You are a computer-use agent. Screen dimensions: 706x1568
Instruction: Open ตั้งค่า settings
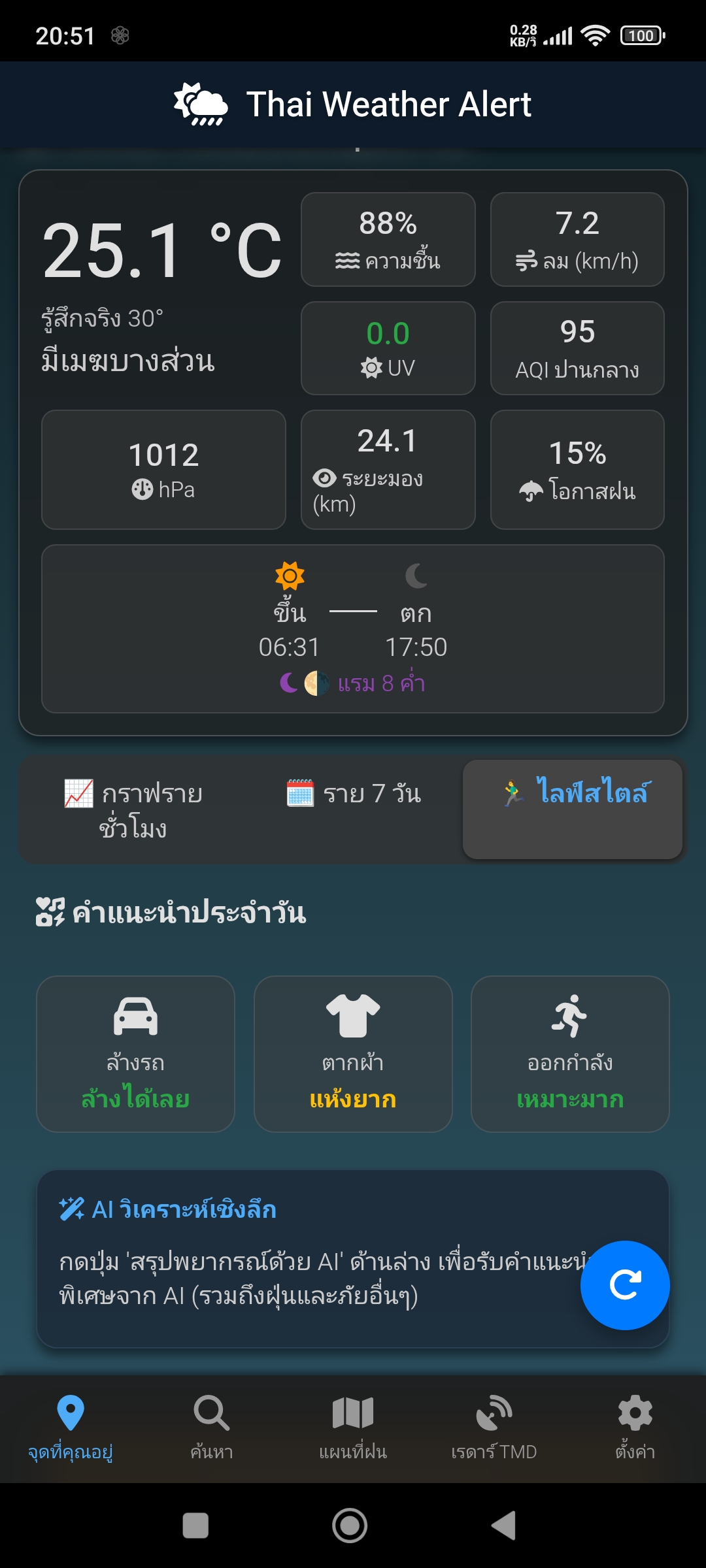coord(635,1428)
